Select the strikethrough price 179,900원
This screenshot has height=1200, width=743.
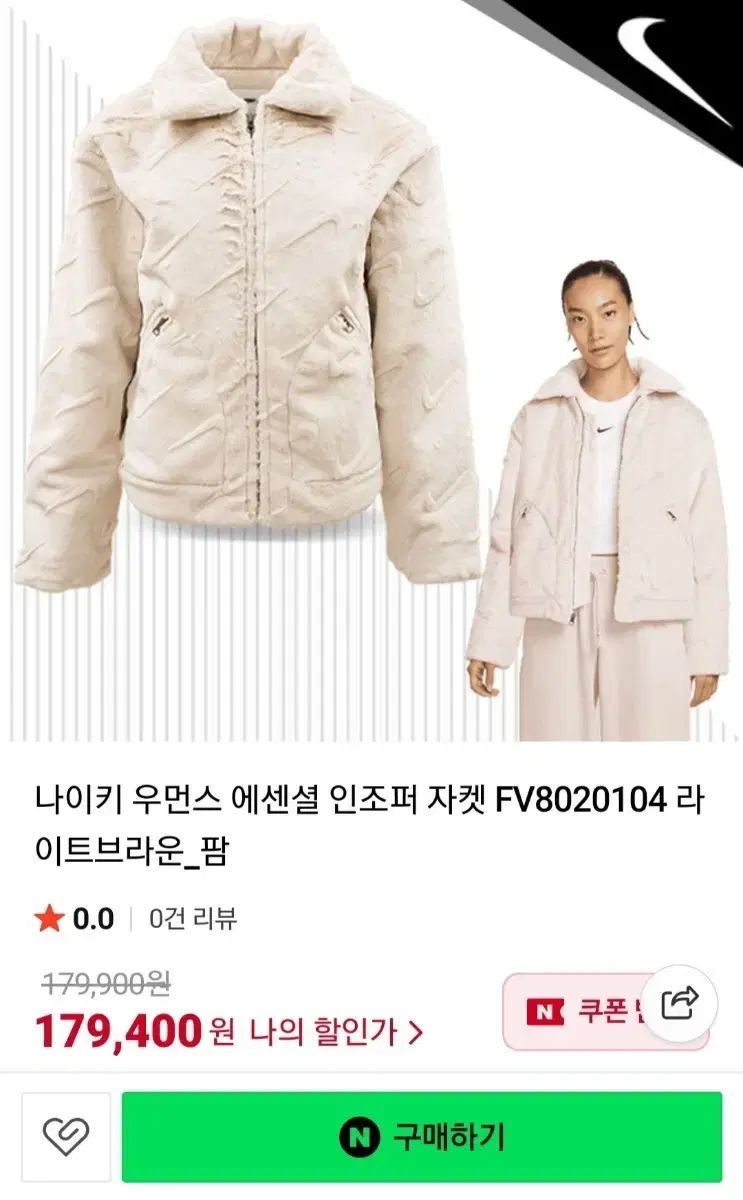tap(106, 984)
